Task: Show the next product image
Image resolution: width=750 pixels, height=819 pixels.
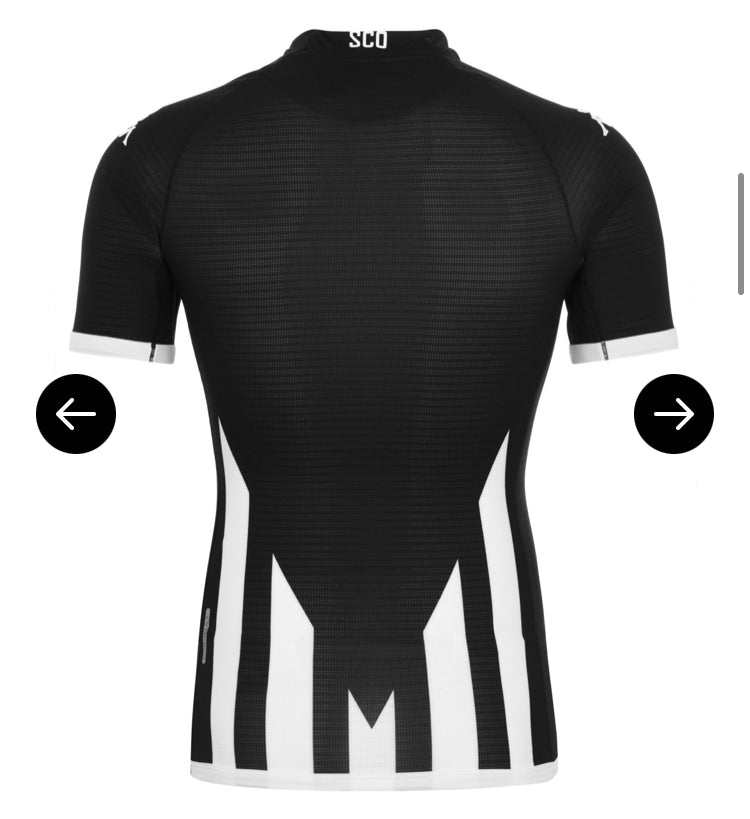Action: (674, 414)
